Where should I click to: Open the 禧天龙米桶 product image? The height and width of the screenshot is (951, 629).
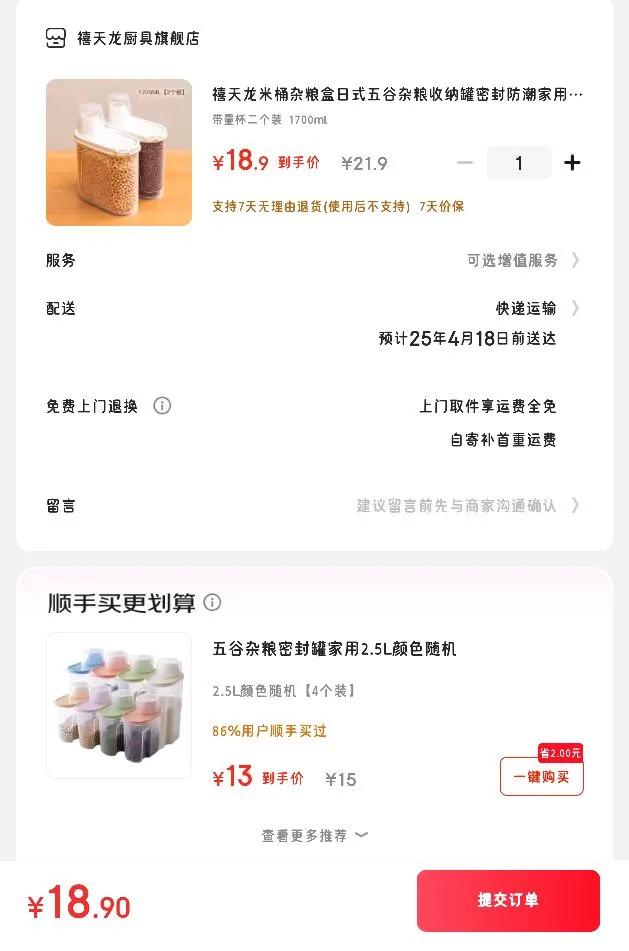pyautogui.click(x=119, y=152)
